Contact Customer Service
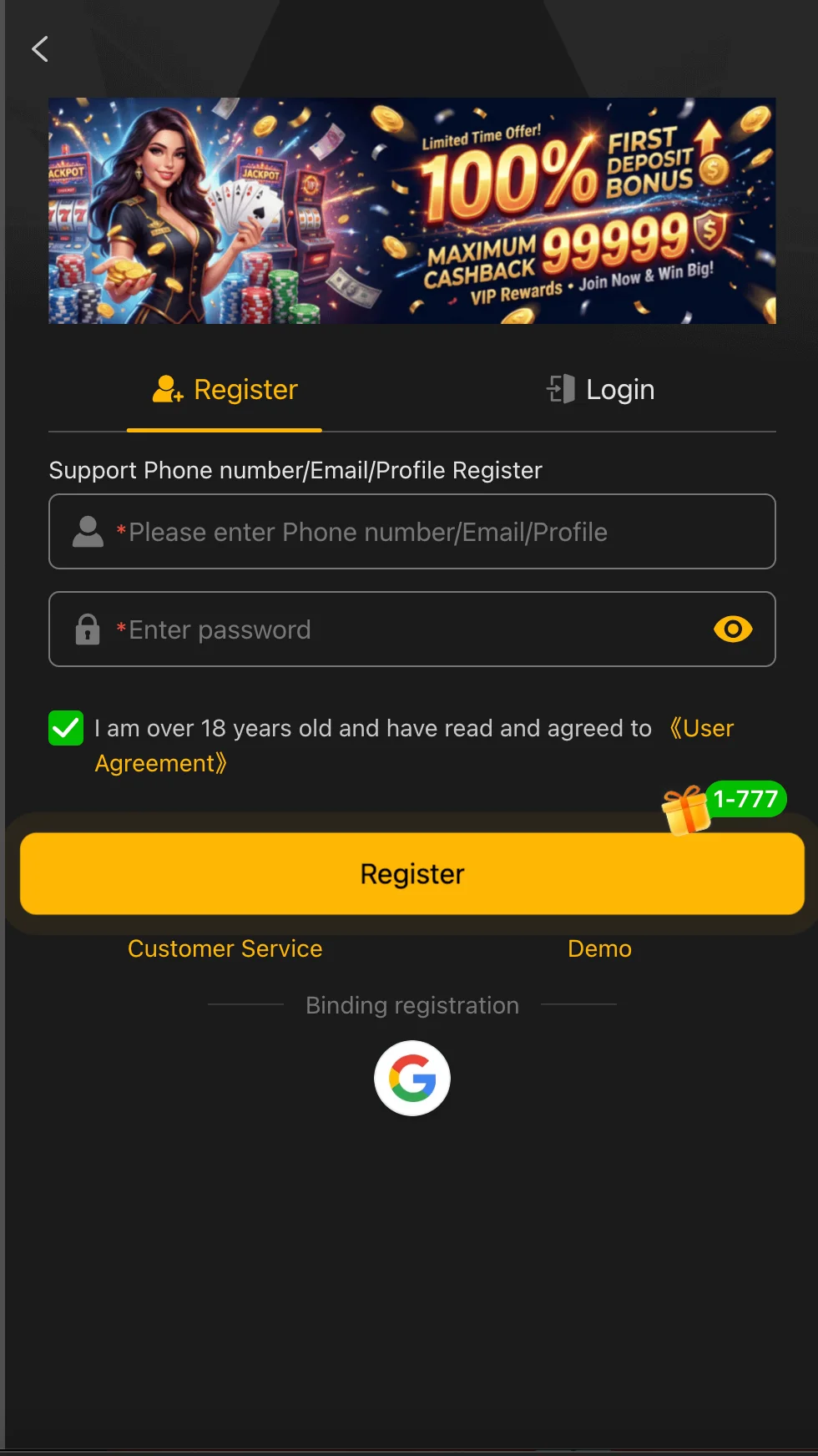This screenshot has height=1456, width=818. coord(225,948)
